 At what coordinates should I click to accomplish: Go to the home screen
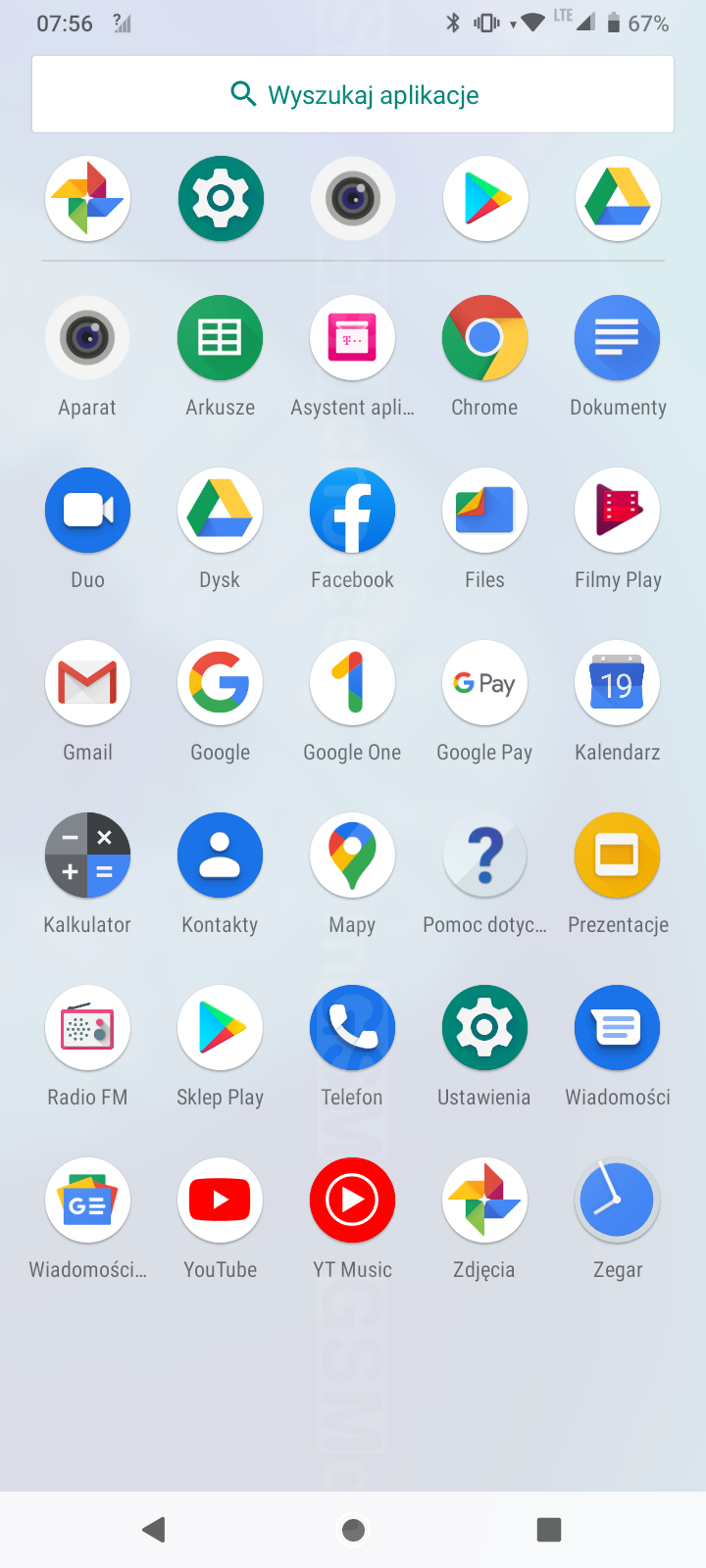353,1529
